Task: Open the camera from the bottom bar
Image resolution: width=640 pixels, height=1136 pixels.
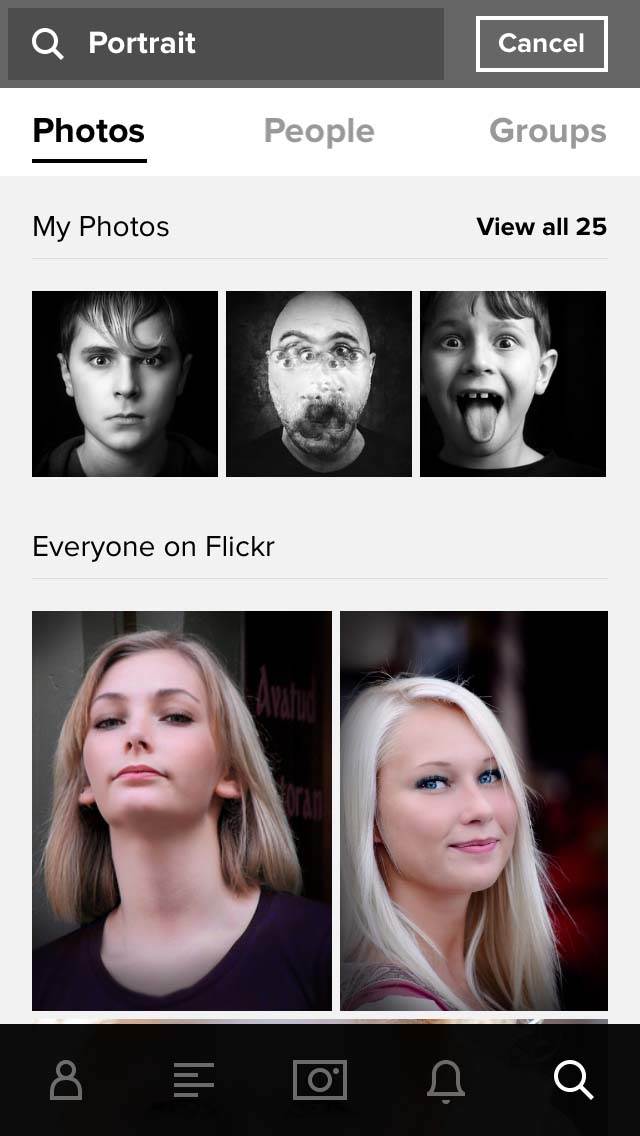Action: click(320, 1080)
